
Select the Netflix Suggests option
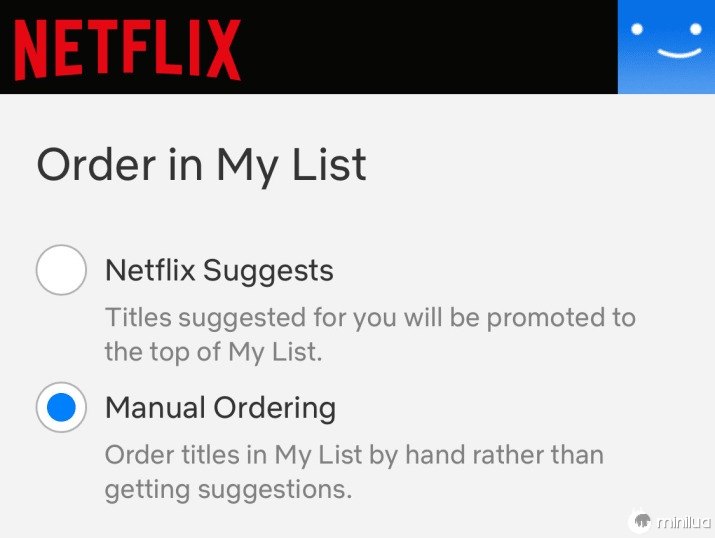[x=61, y=270]
